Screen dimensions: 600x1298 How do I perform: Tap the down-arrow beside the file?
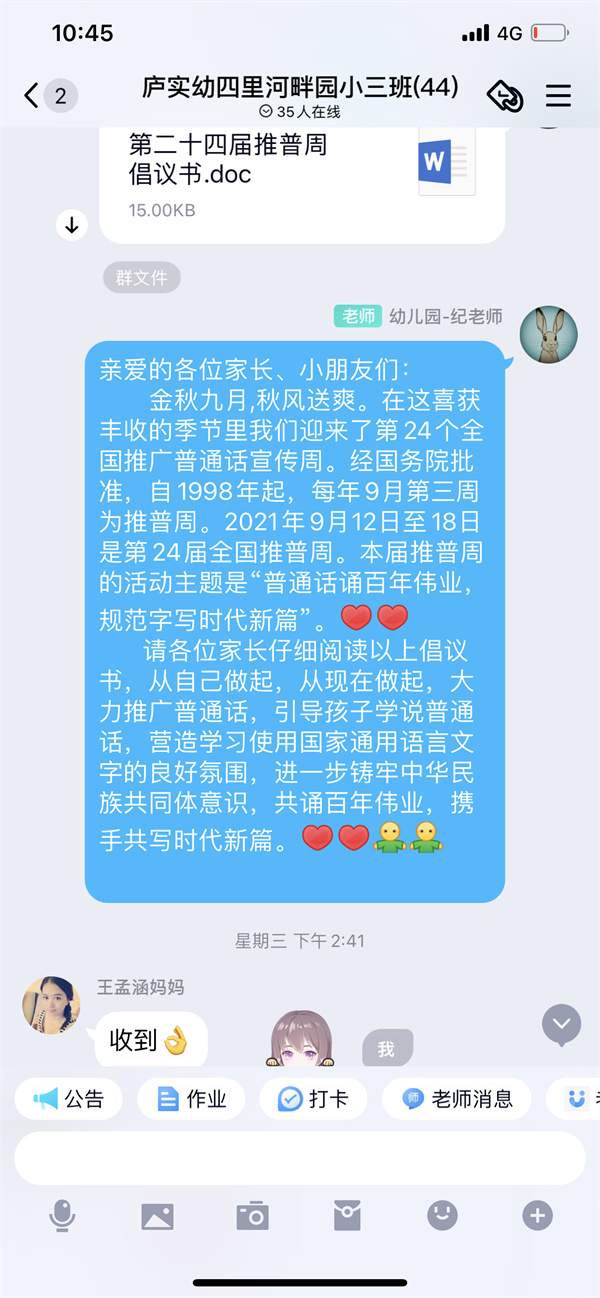click(71, 226)
